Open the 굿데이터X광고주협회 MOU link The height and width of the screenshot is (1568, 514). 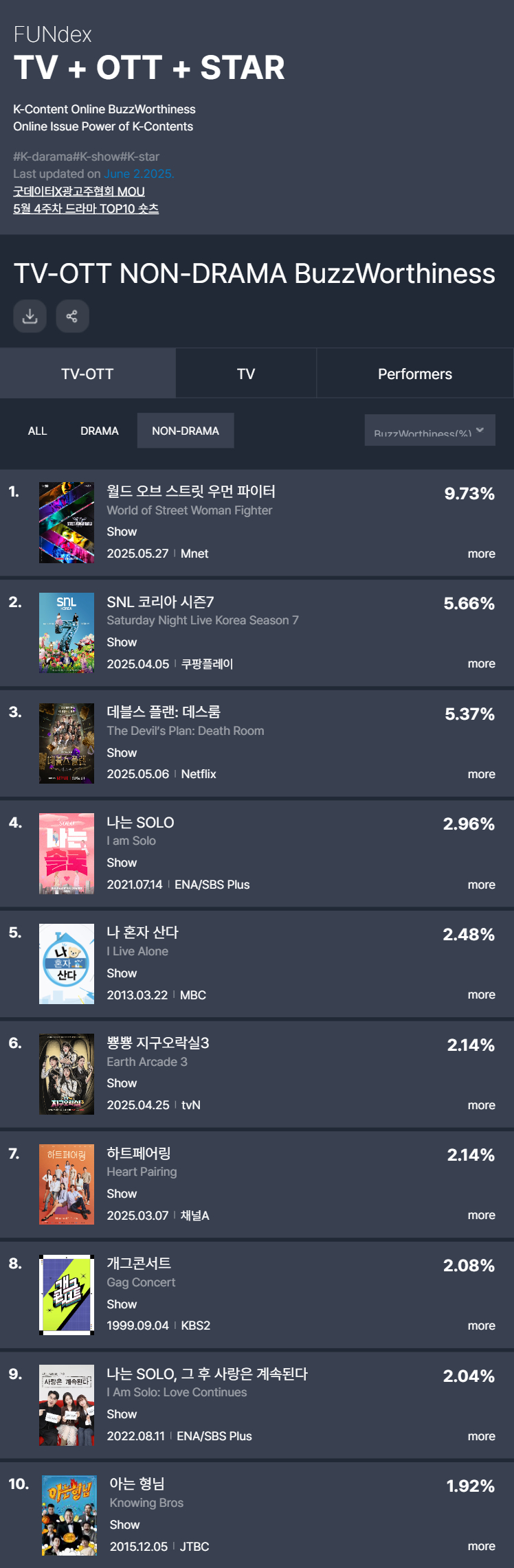pos(79,191)
